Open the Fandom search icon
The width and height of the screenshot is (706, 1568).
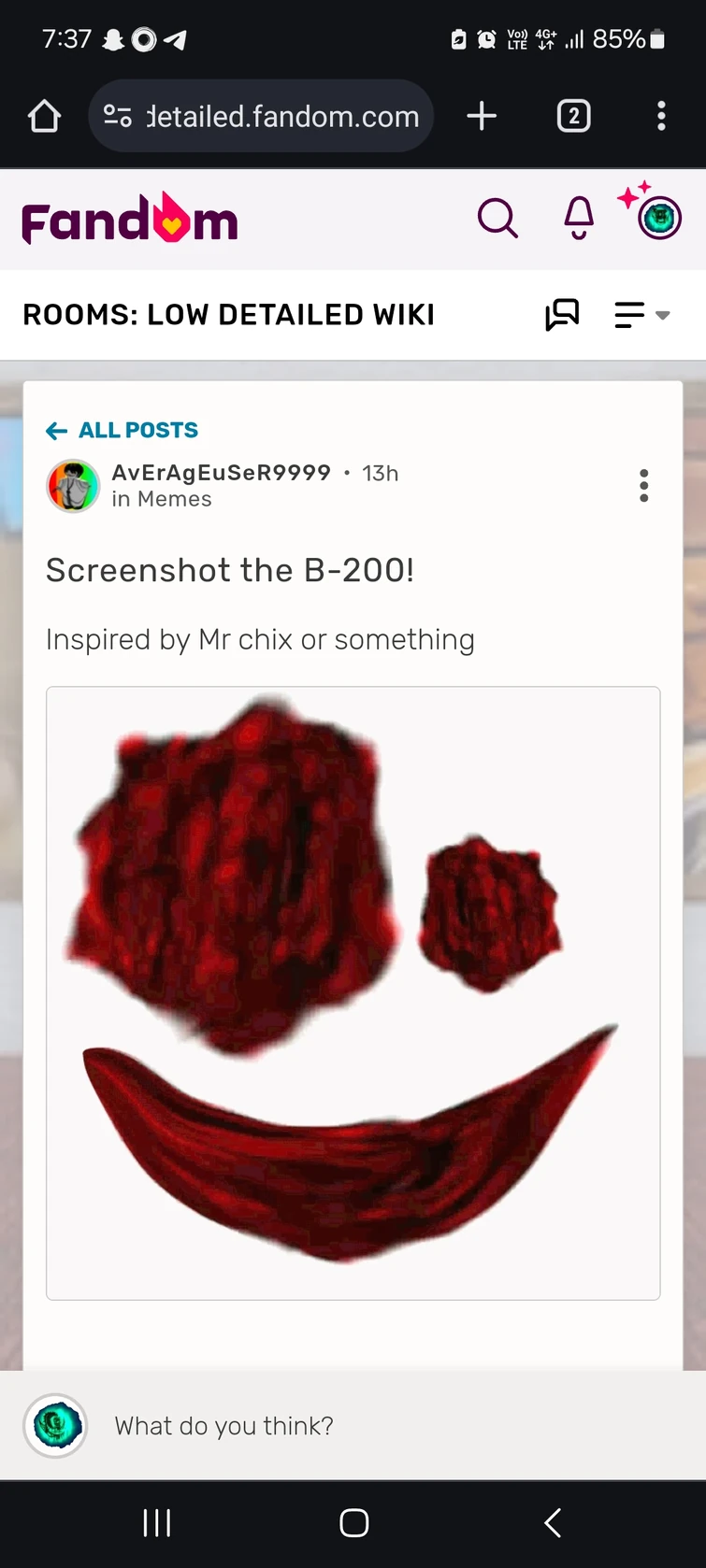click(x=497, y=217)
